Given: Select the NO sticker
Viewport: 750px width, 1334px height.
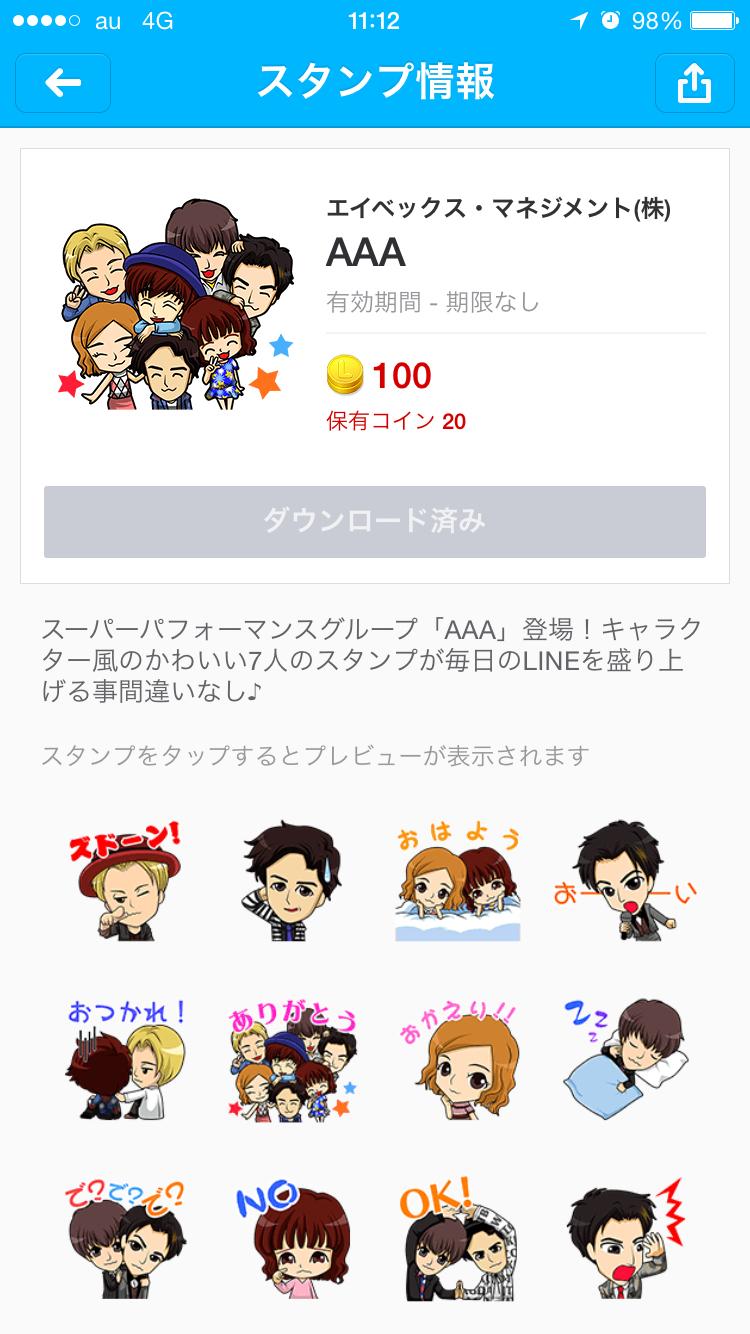Looking at the screenshot, I should click(x=292, y=1238).
